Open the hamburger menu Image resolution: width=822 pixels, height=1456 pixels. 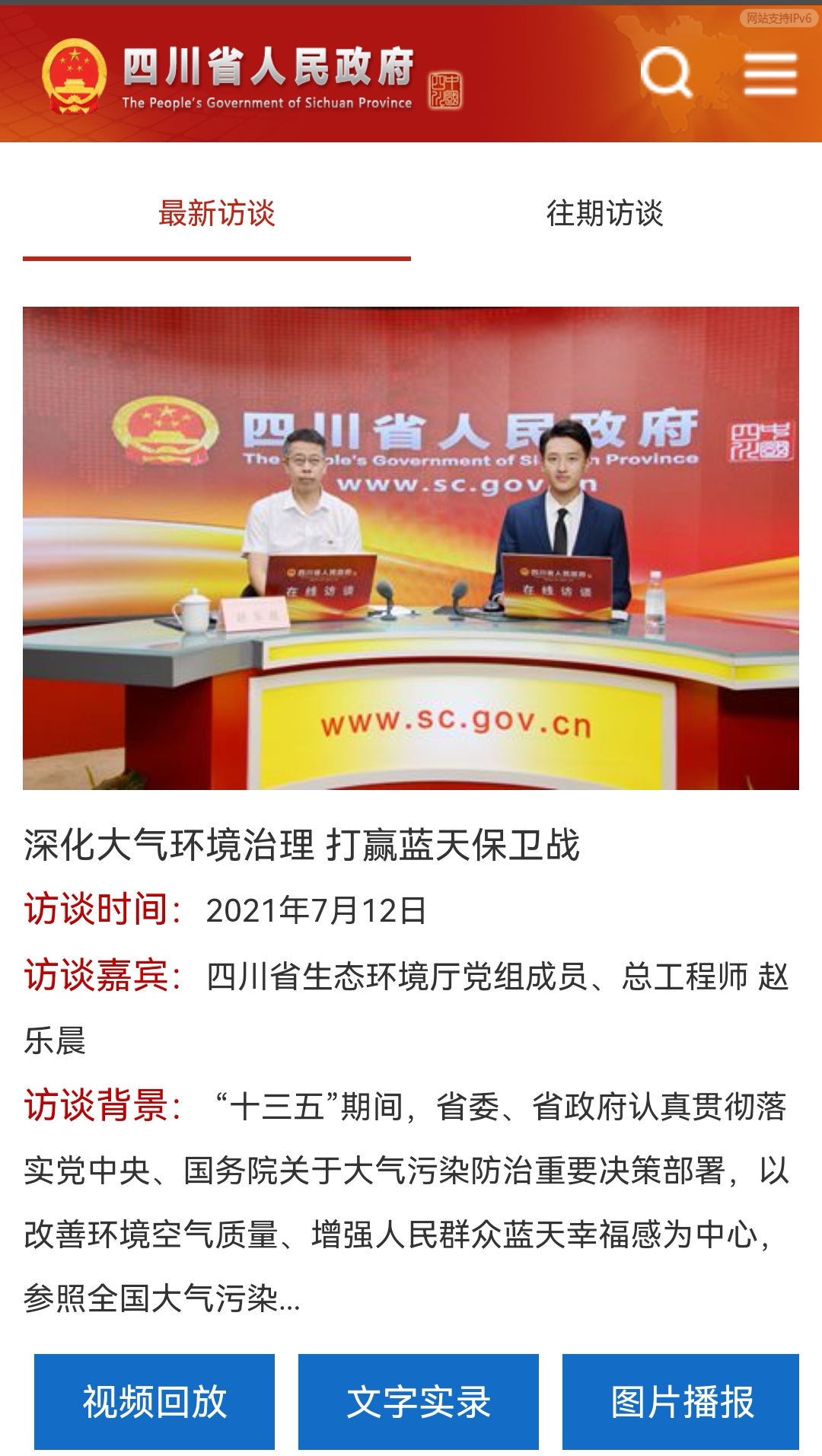tap(769, 75)
